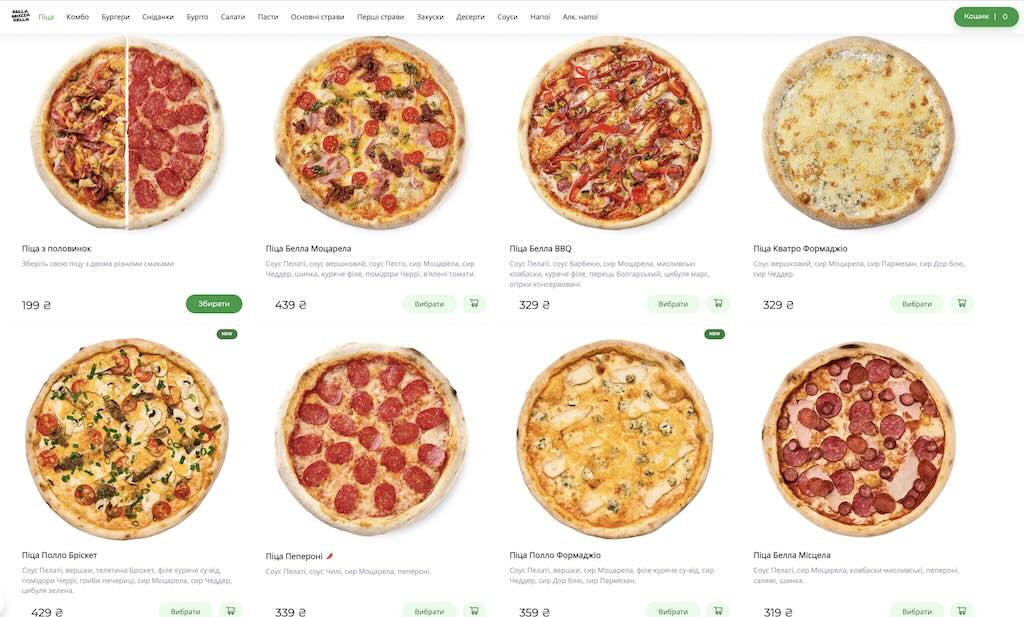This screenshot has height=617, width=1024.
Task: View the Піца Белла Місцела product image
Action: 858,438
